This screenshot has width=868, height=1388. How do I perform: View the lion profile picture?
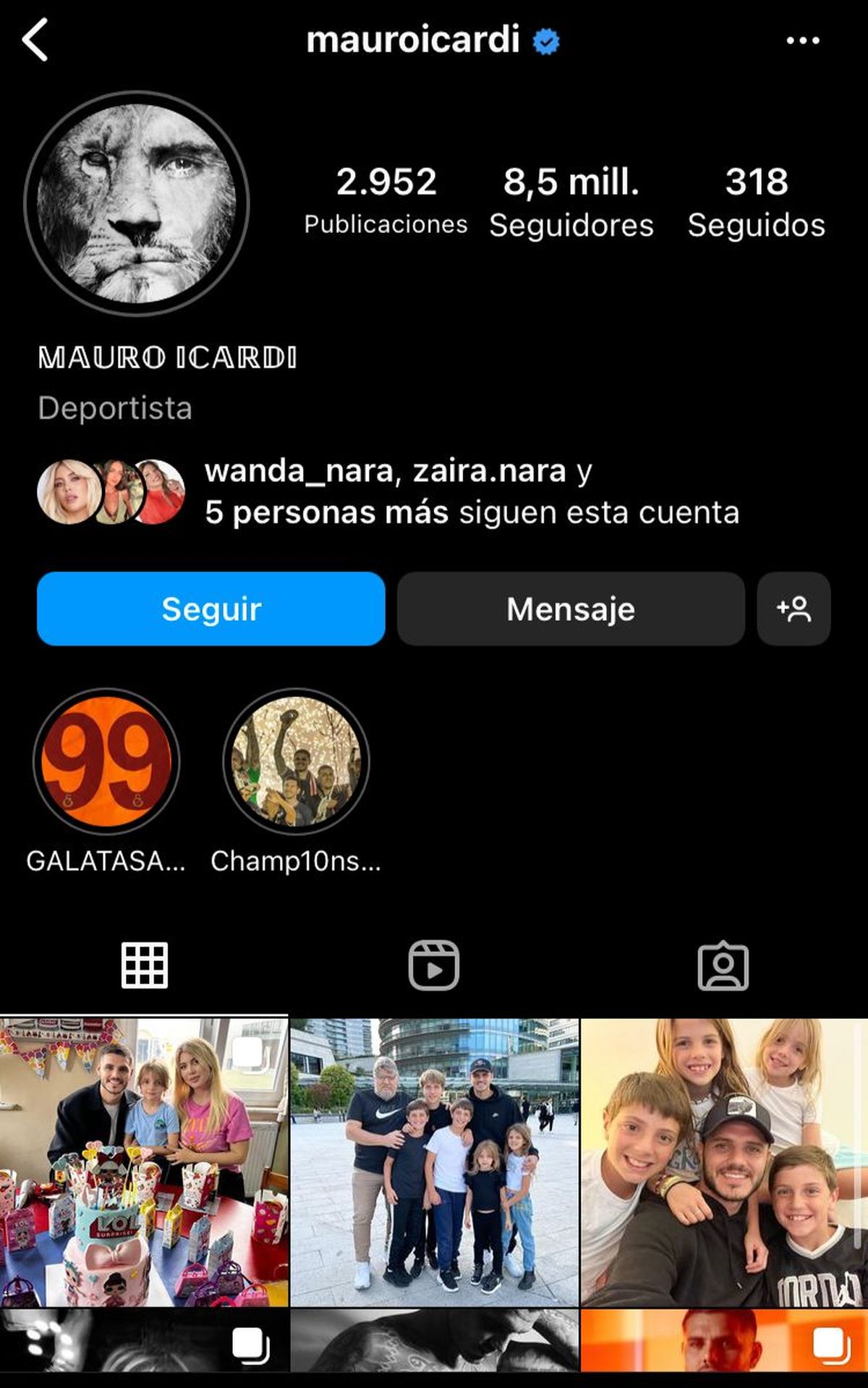coord(137,203)
